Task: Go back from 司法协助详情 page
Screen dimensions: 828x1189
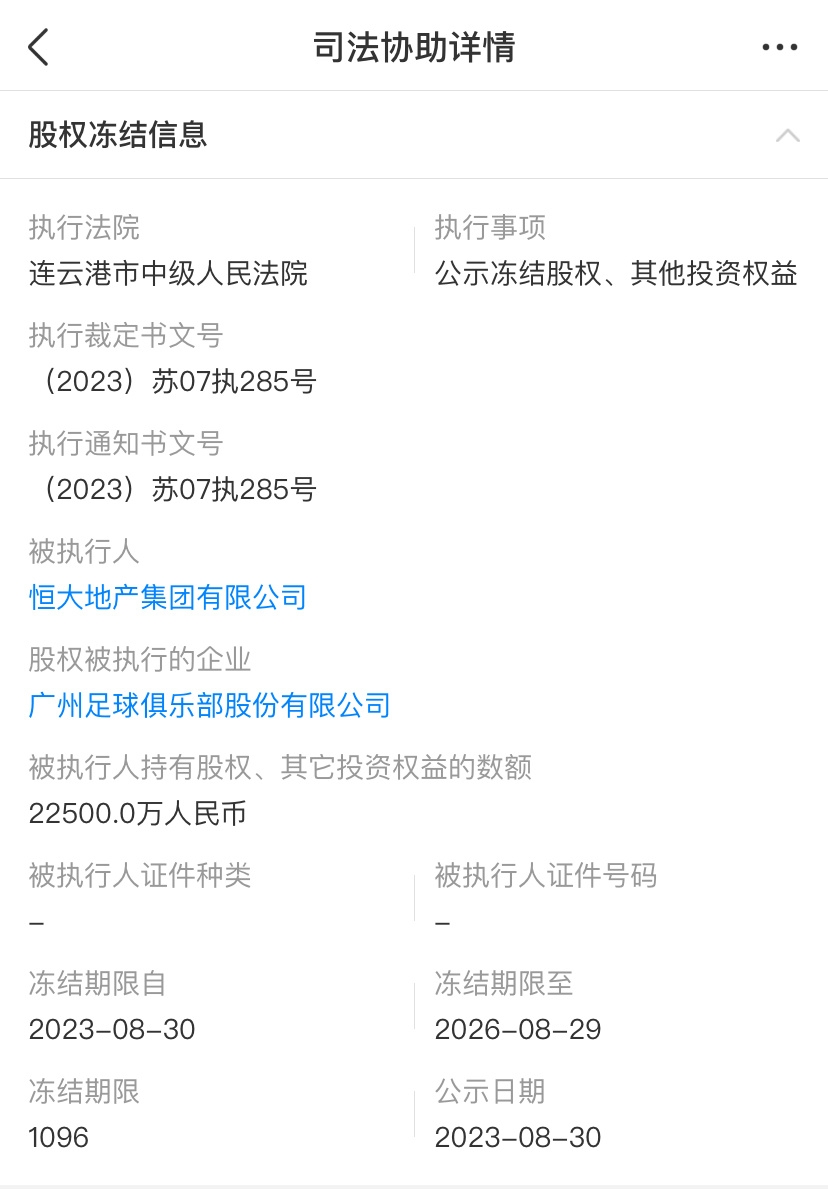Action: [x=38, y=47]
